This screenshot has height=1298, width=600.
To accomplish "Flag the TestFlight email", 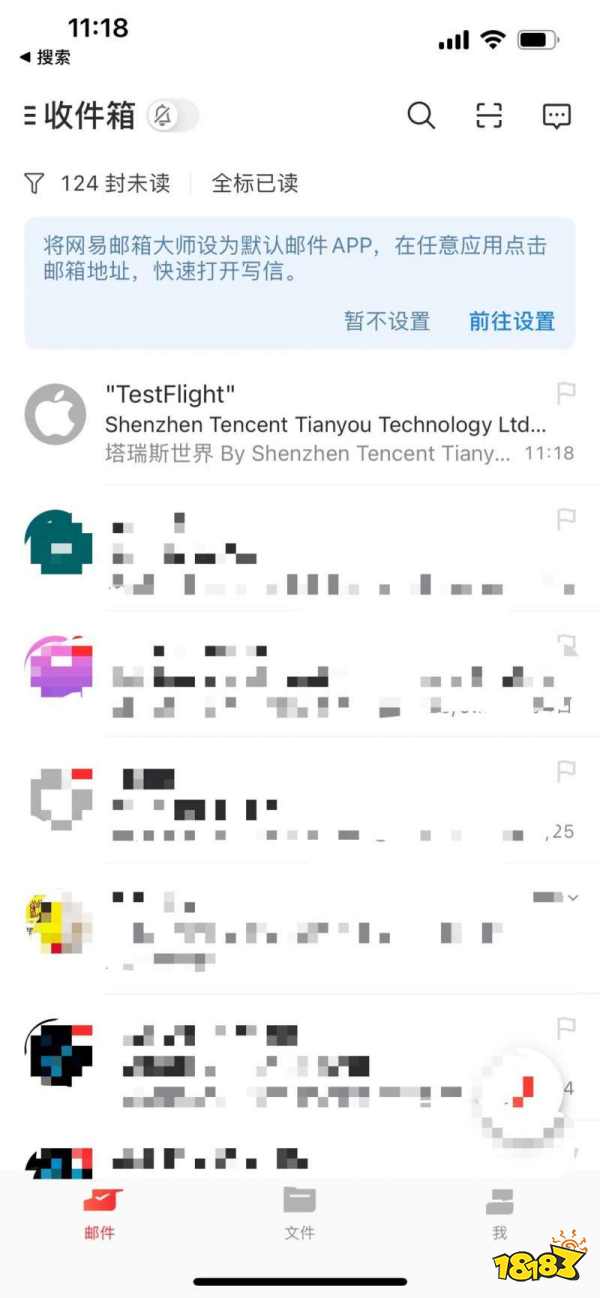I will (x=565, y=392).
